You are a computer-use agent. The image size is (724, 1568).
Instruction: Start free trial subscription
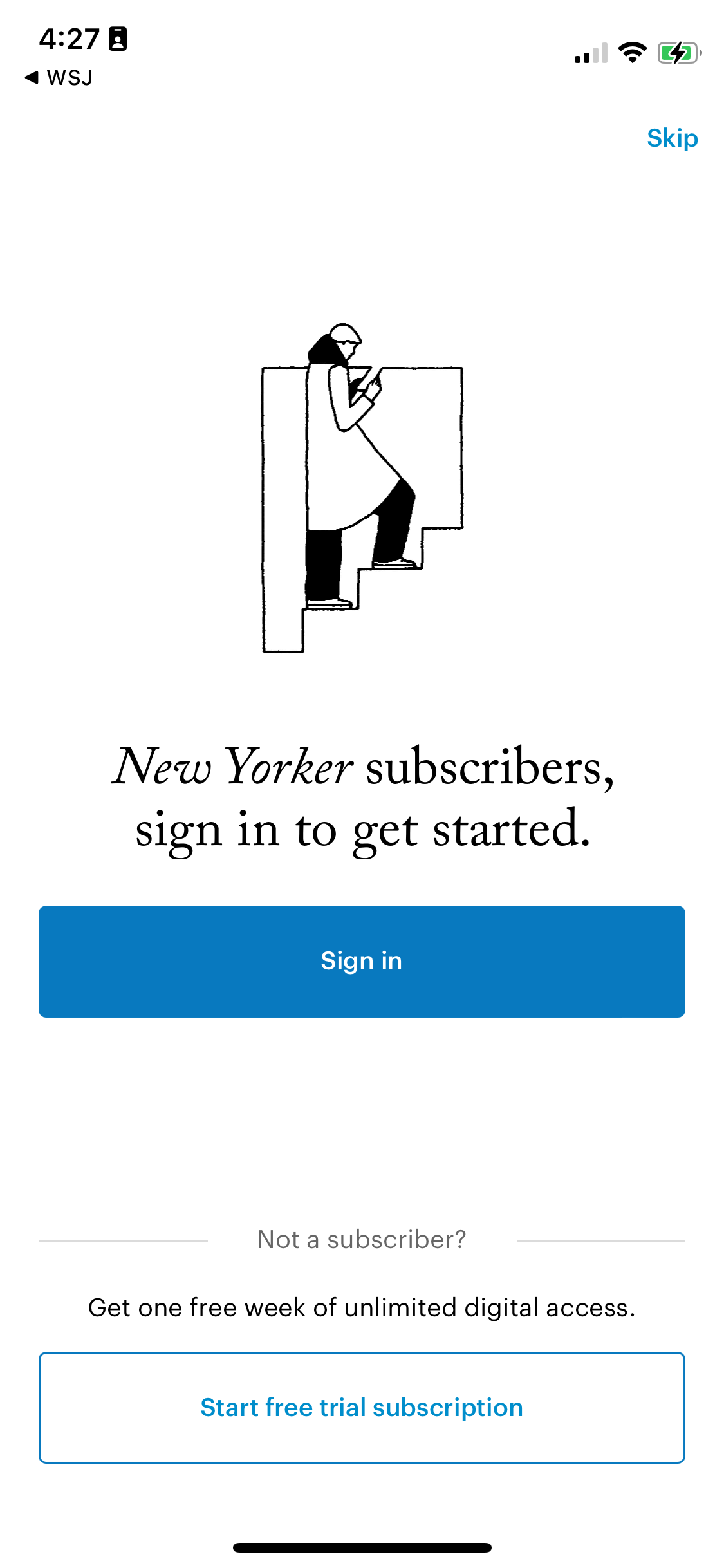(362, 1406)
